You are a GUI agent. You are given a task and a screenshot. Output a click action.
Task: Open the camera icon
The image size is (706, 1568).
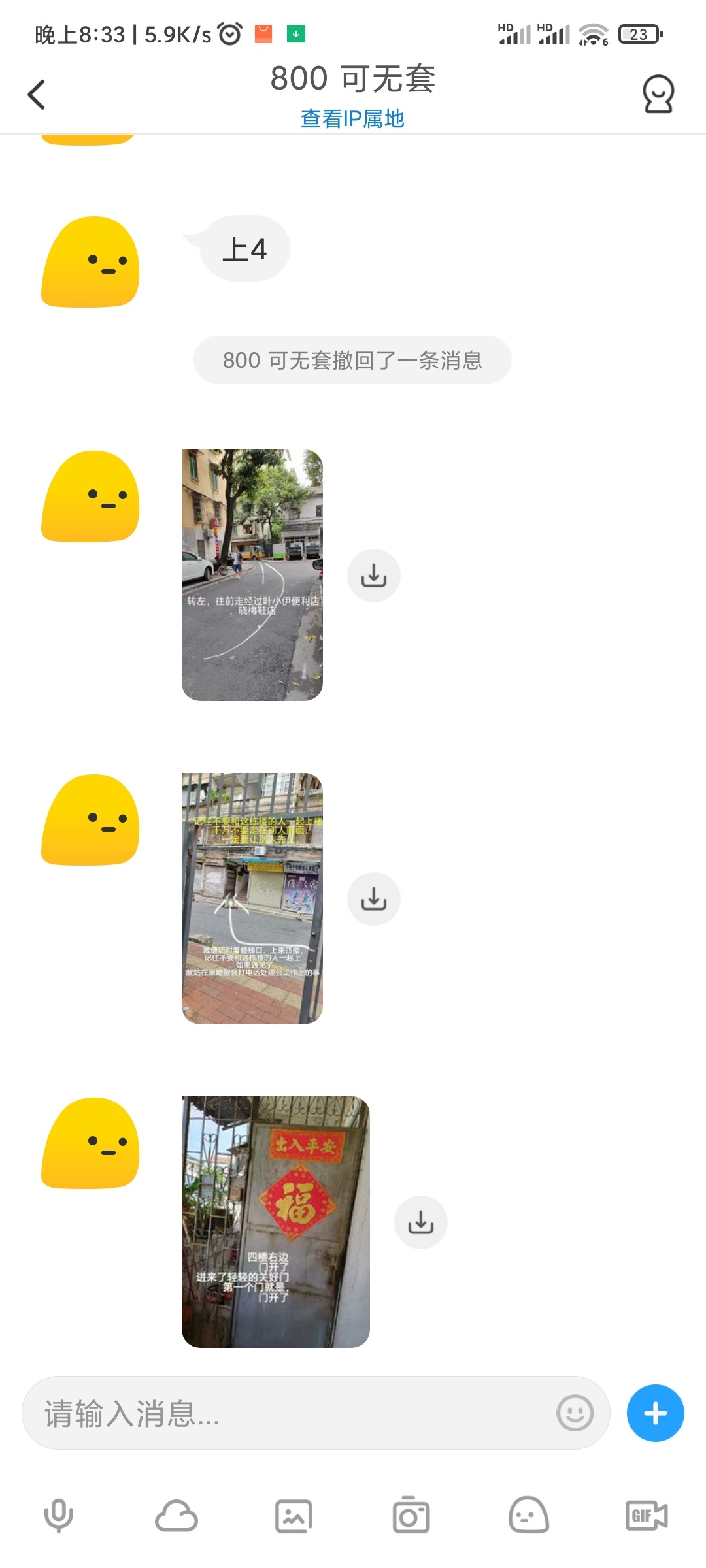411,1517
